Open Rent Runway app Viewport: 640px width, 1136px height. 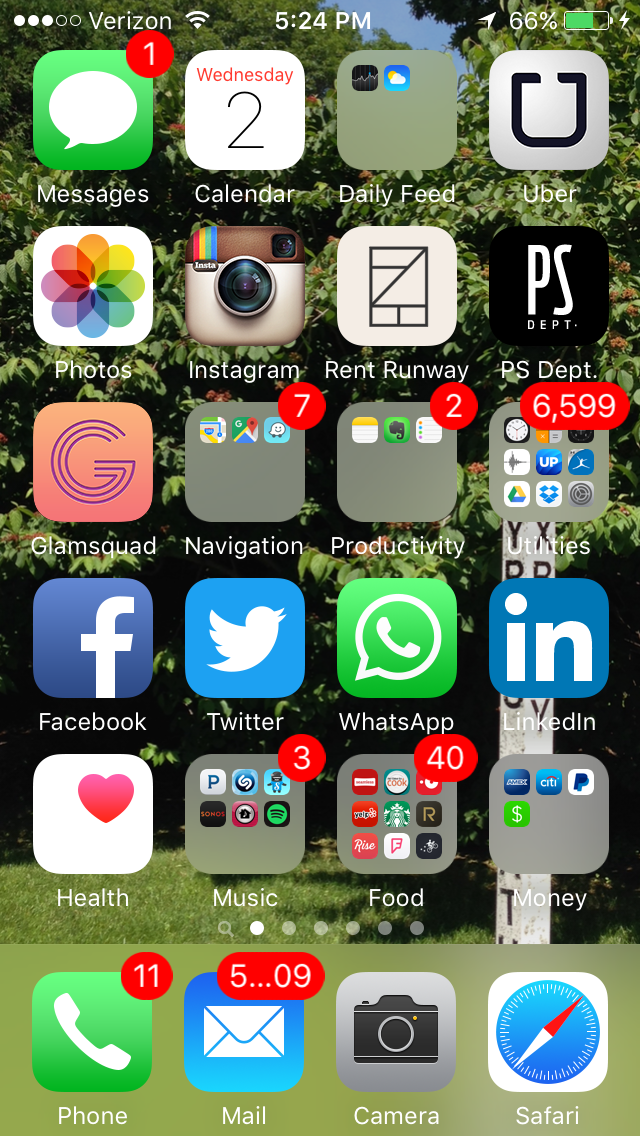coord(397,286)
